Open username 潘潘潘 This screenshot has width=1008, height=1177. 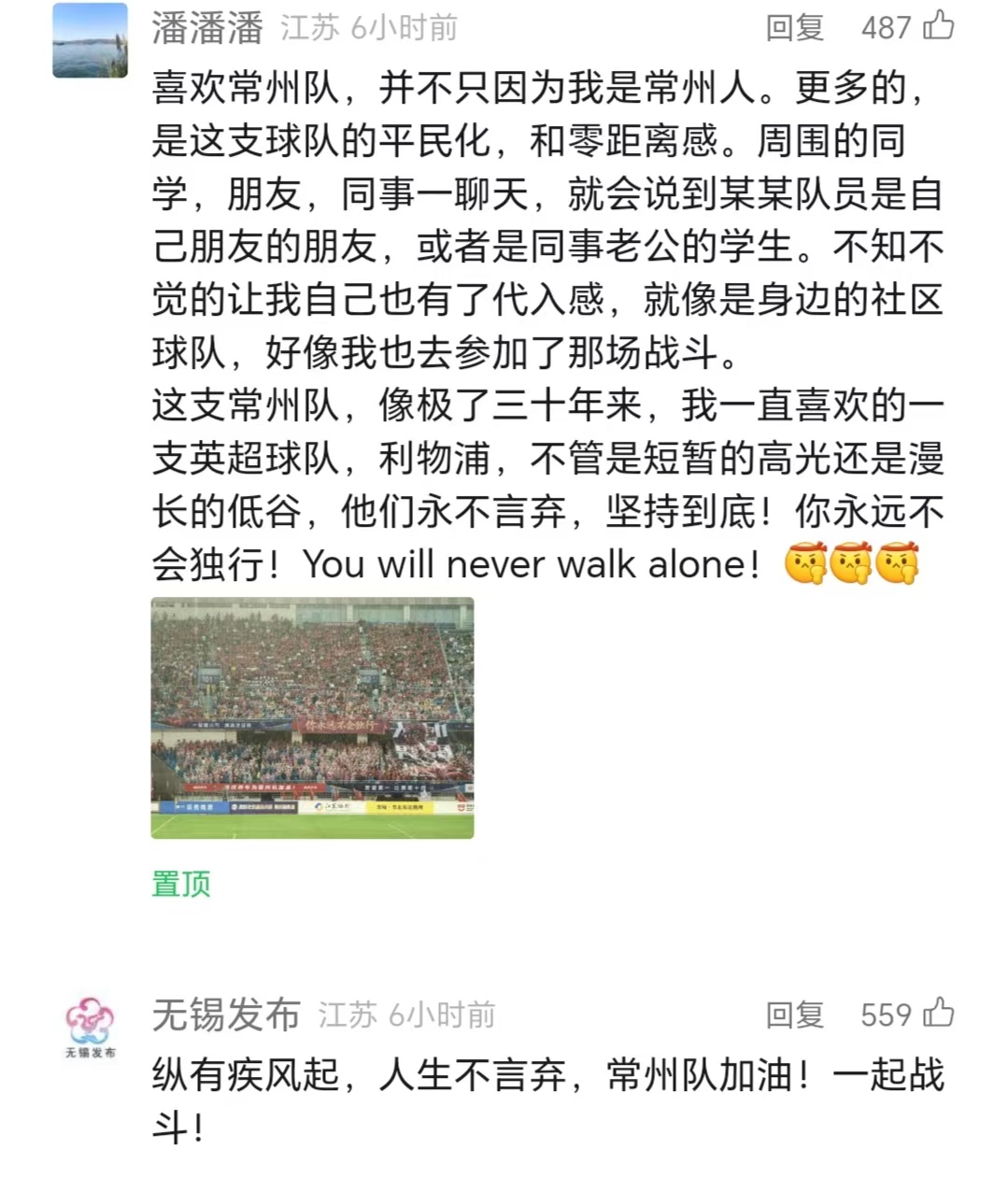(x=207, y=28)
